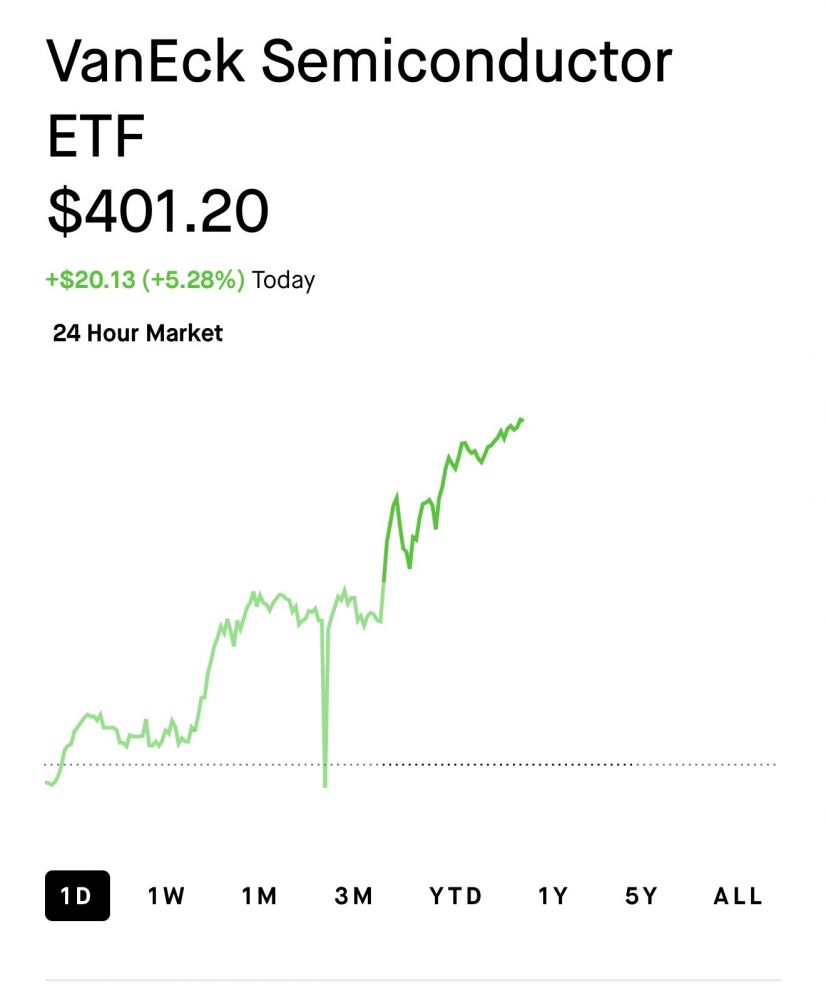
Task: View the YTD performance chart
Action: [x=456, y=896]
